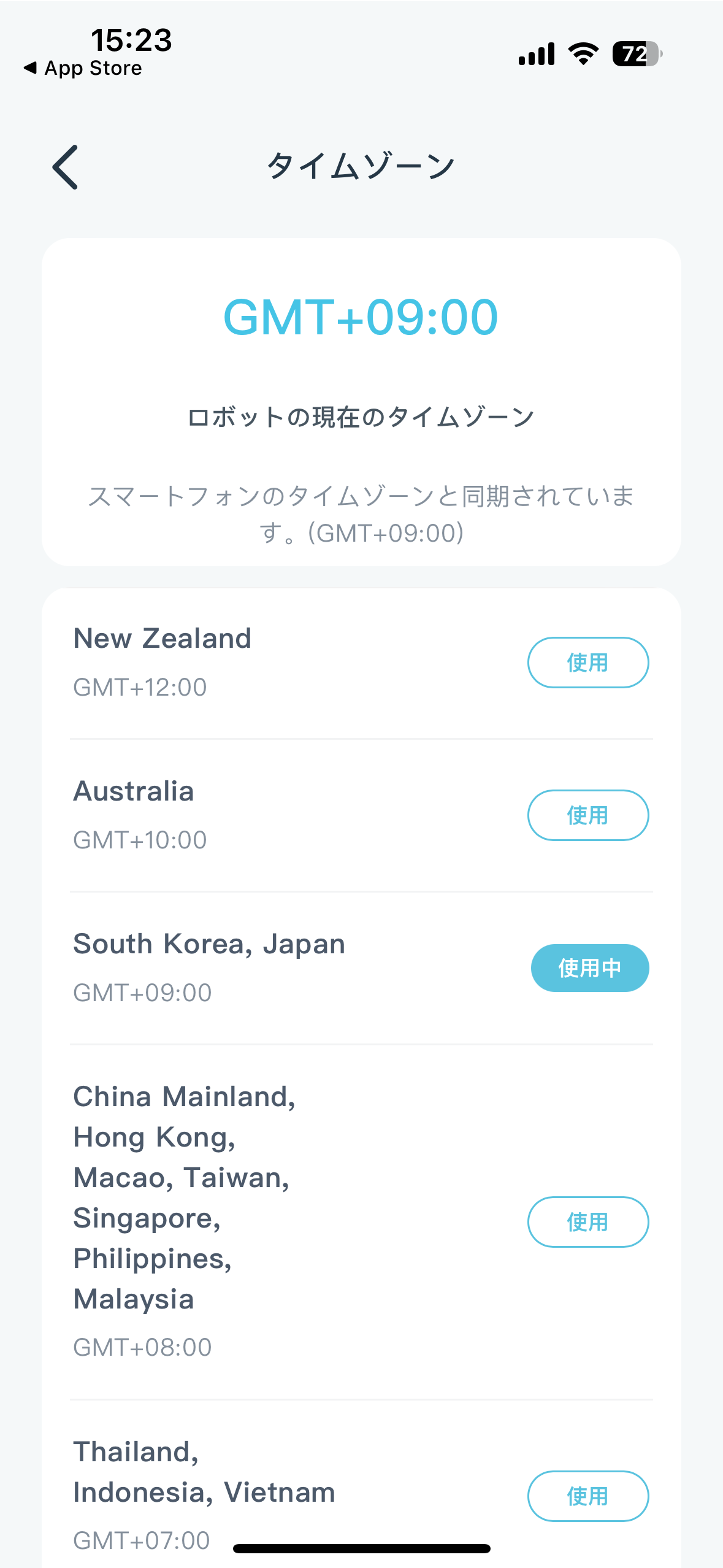Viewport: 723px width, 1568px height.
Task: Return to App Store via status bar
Action: (x=83, y=68)
